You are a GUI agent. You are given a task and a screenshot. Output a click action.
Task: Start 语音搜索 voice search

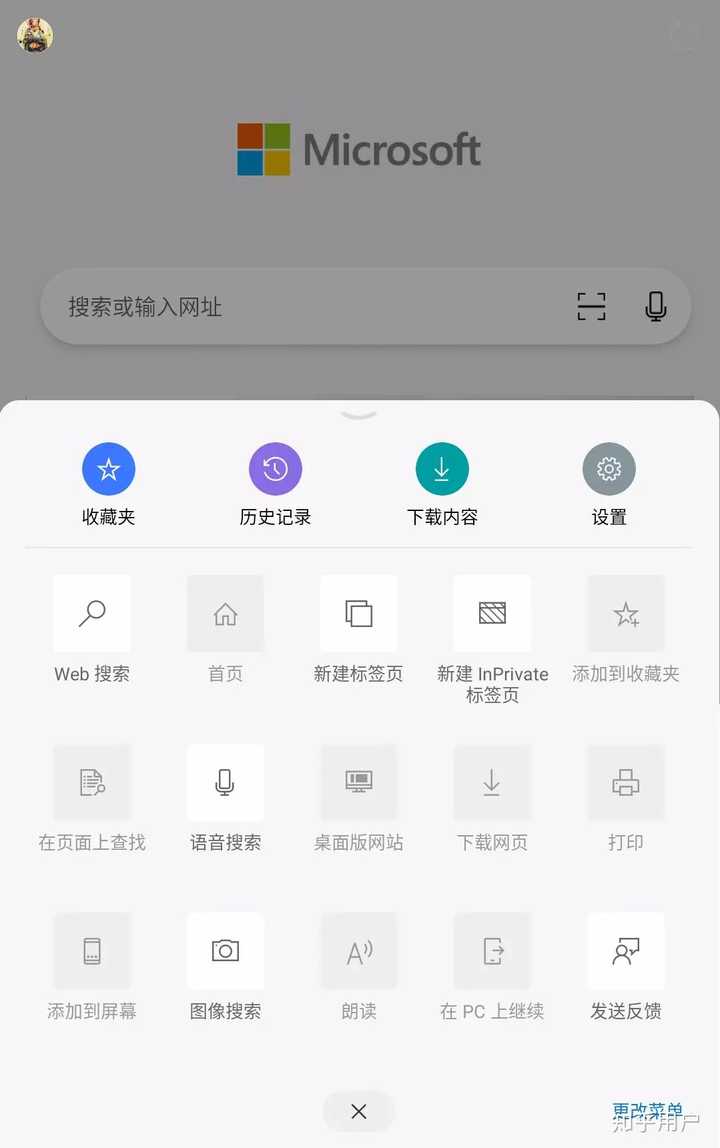[x=225, y=783]
